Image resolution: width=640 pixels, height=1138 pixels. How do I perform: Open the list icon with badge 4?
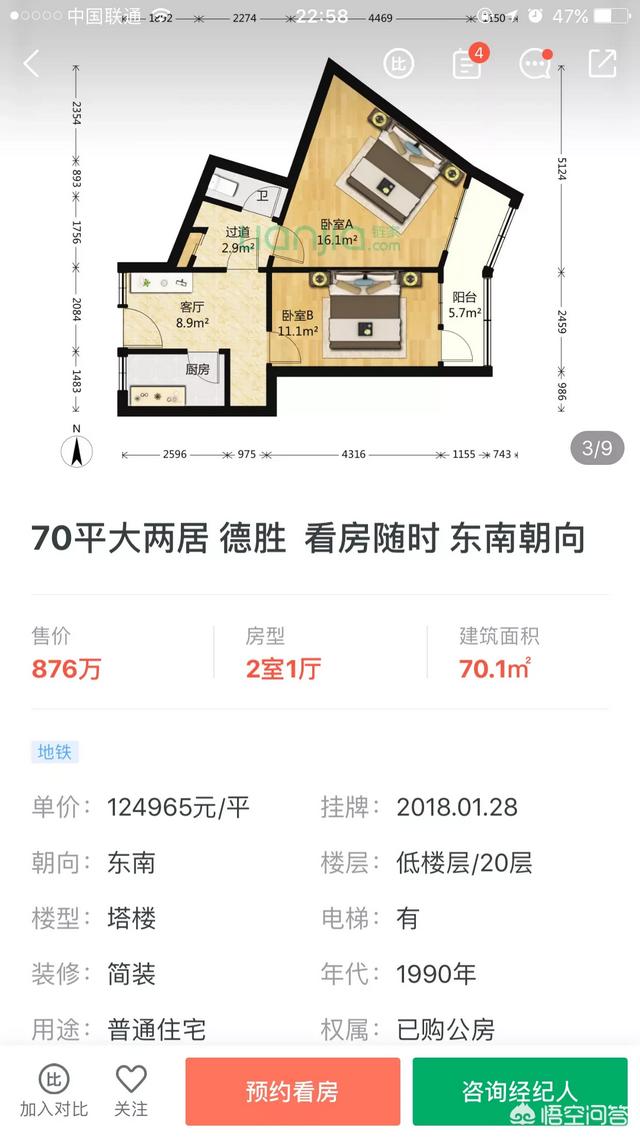point(467,64)
